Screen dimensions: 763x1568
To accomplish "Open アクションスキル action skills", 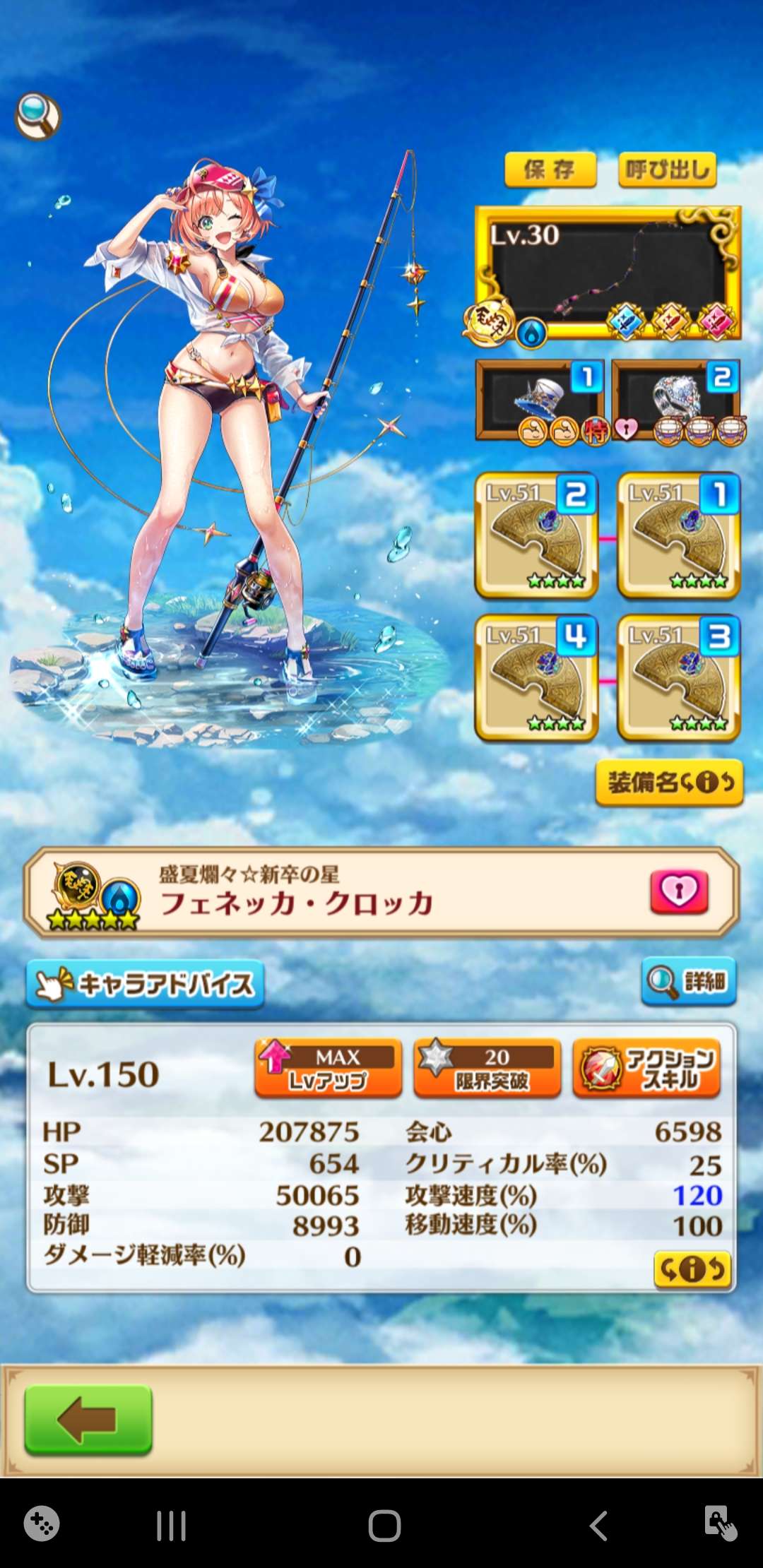I will [x=646, y=1068].
